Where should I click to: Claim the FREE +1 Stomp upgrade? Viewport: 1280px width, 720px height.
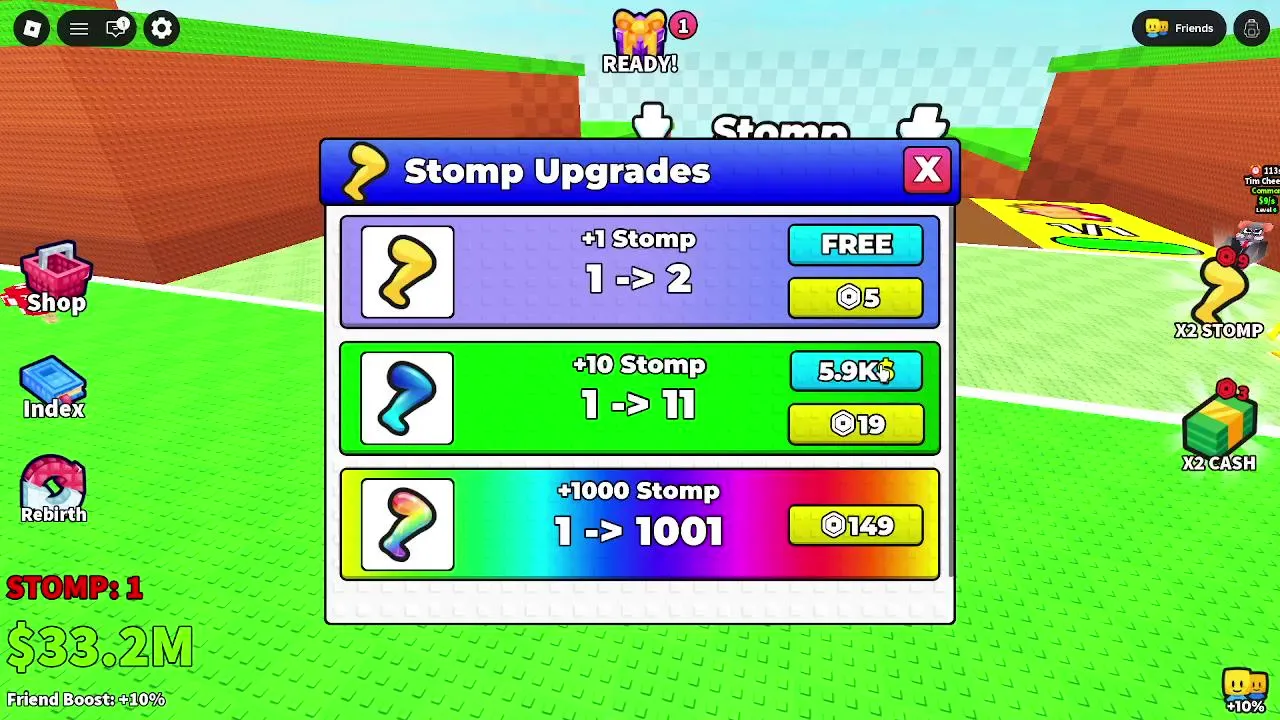pyautogui.click(x=855, y=245)
